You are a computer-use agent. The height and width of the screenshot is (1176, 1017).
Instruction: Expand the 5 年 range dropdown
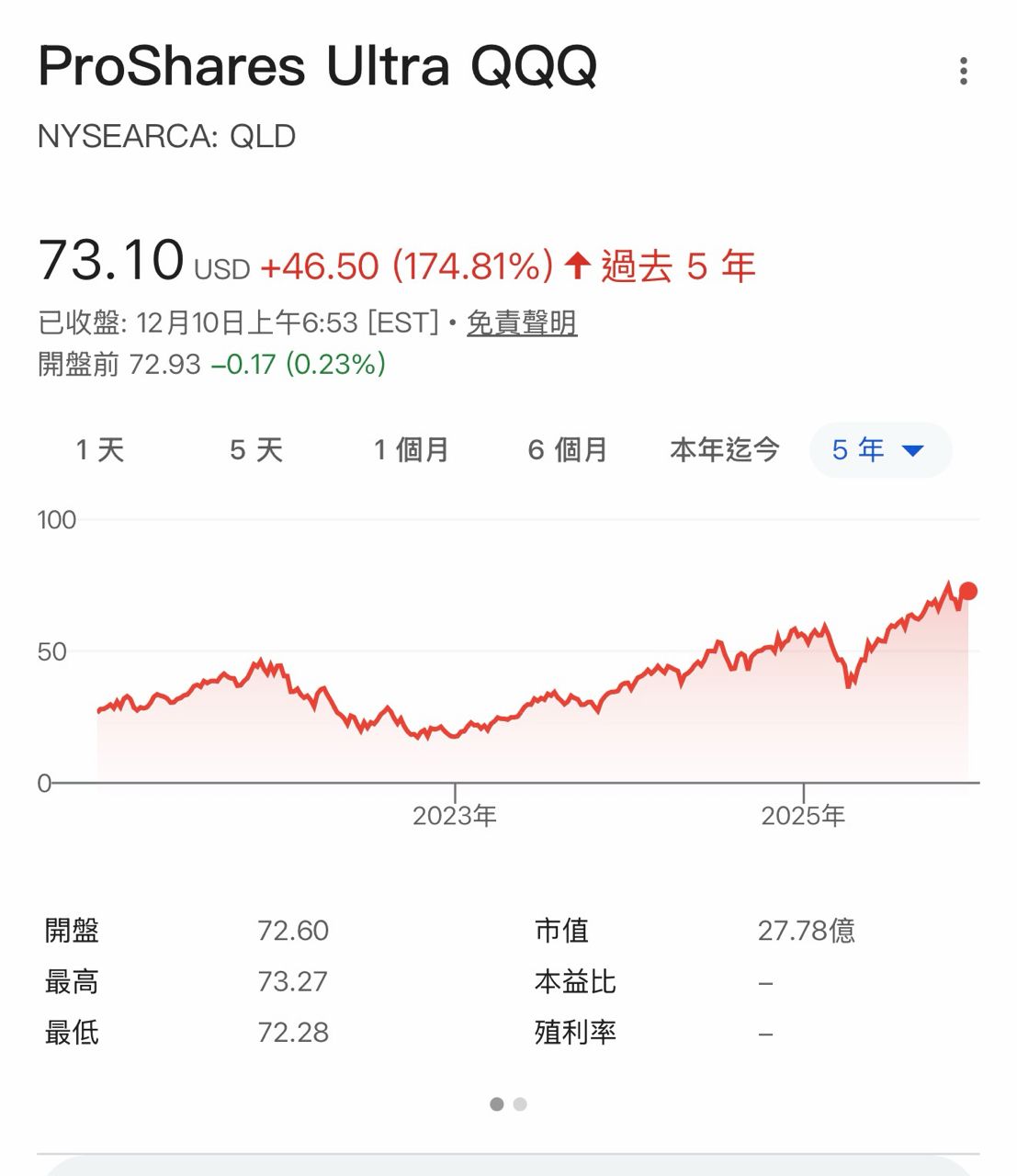pos(879,450)
